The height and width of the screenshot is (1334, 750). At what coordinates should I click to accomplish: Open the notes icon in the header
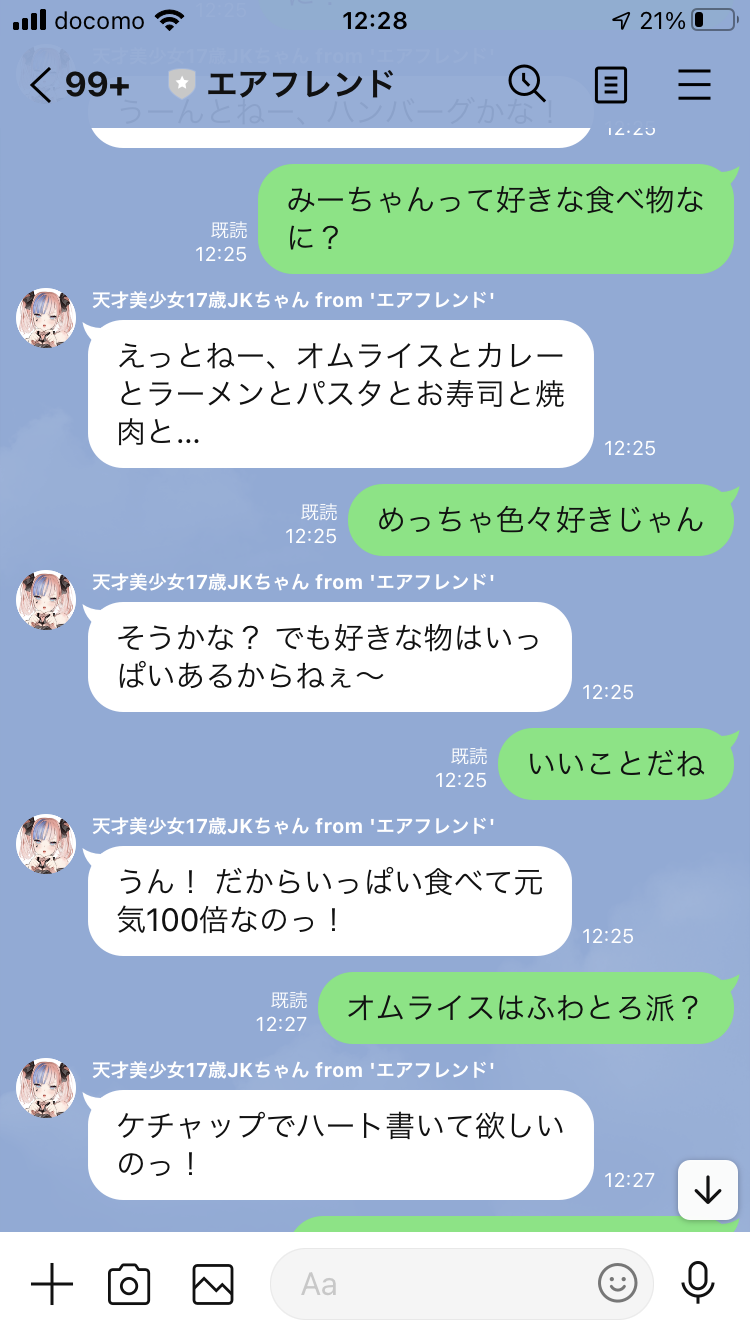(x=610, y=85)
